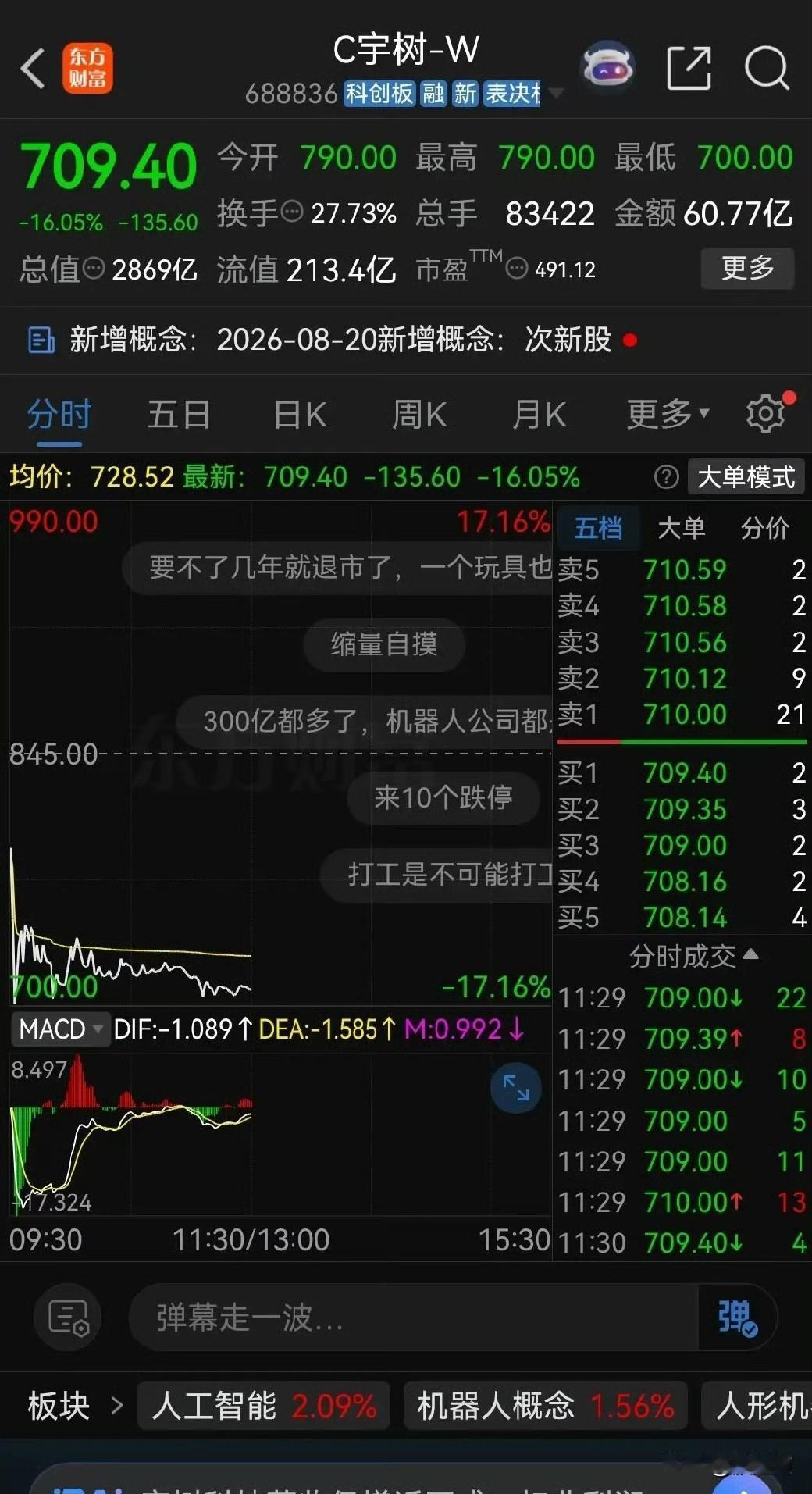Go back using the top-left arrow
This screenshot has height=1494, width=812.
coord(33,69)
